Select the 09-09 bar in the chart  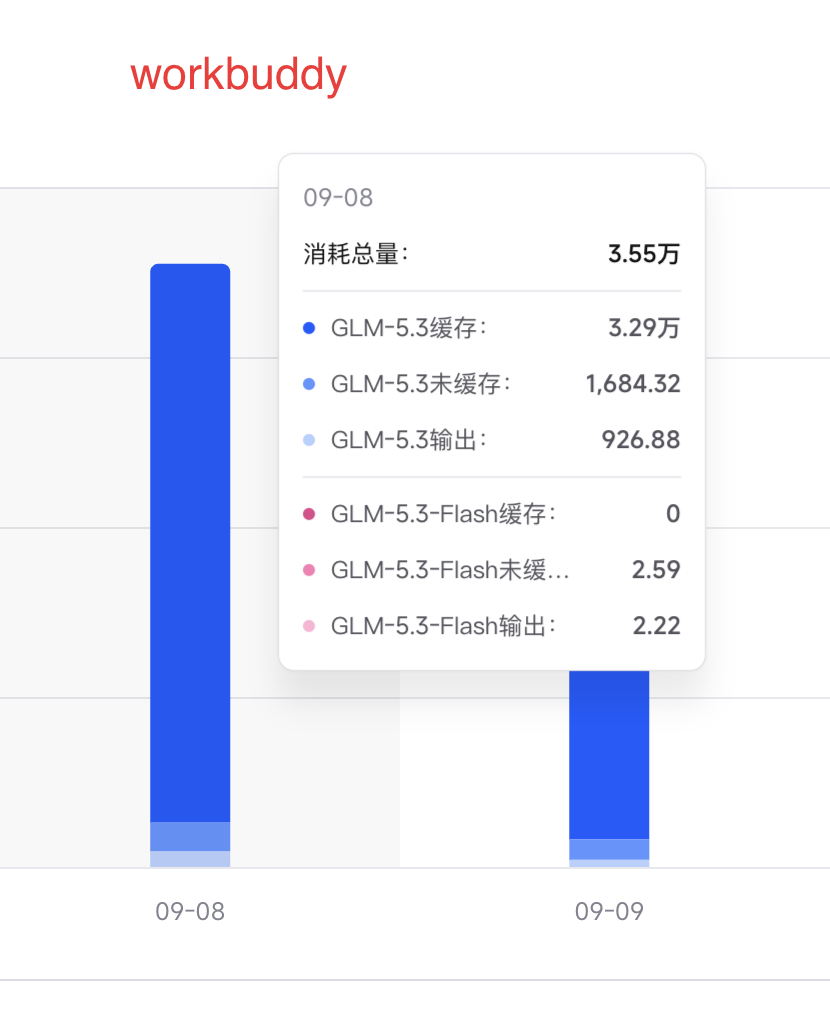(609, 769)
